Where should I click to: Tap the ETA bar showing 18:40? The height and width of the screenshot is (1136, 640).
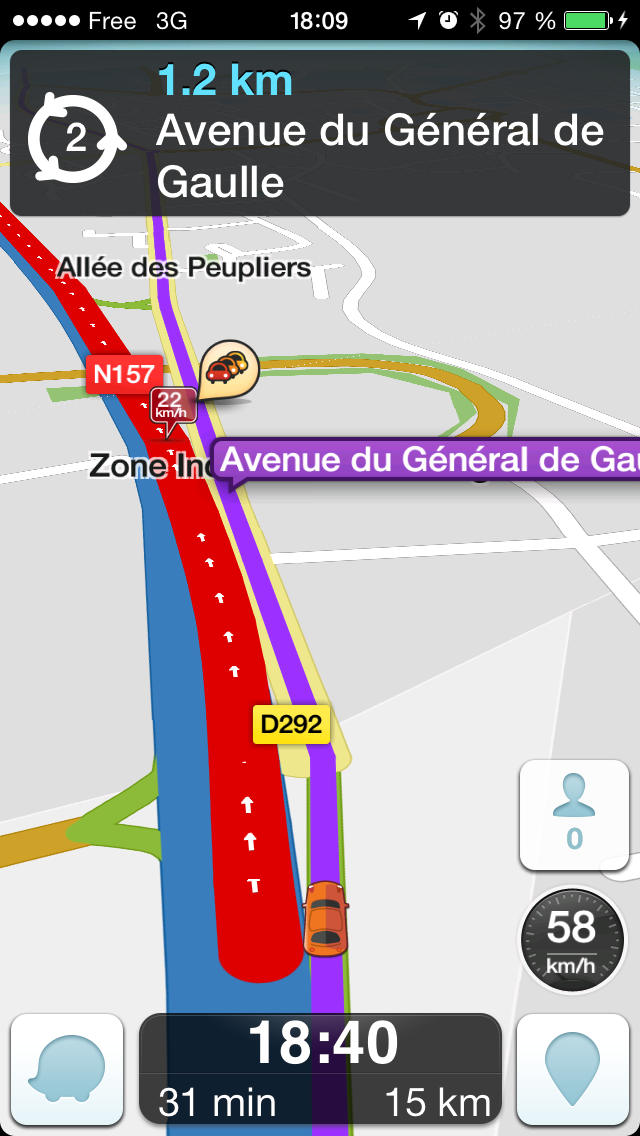[320, 1068]
